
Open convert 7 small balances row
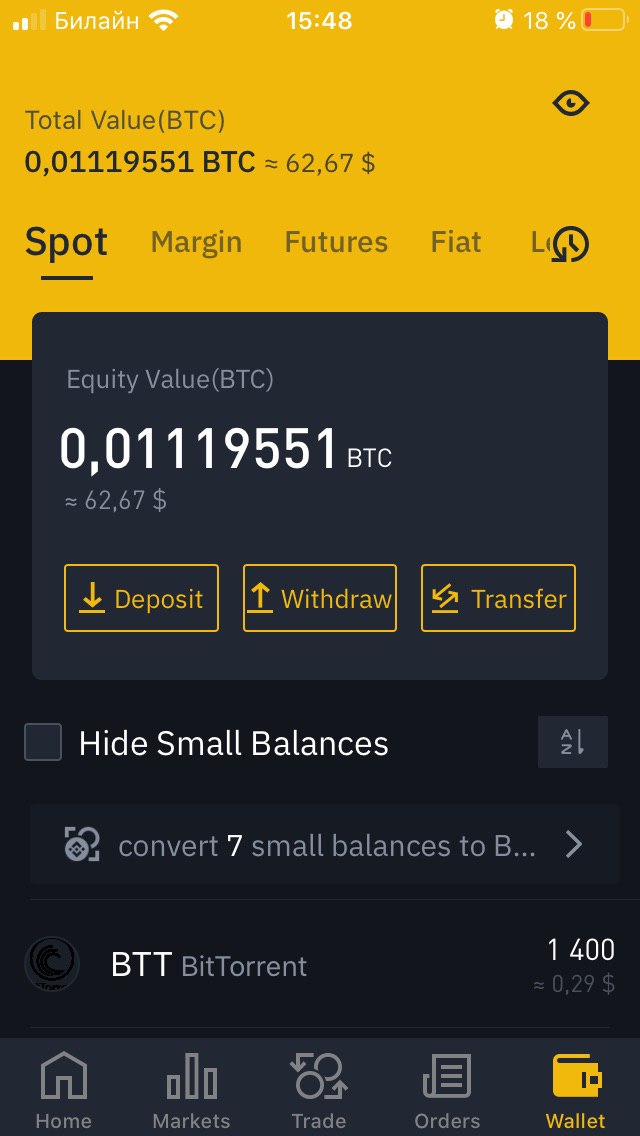325,845
